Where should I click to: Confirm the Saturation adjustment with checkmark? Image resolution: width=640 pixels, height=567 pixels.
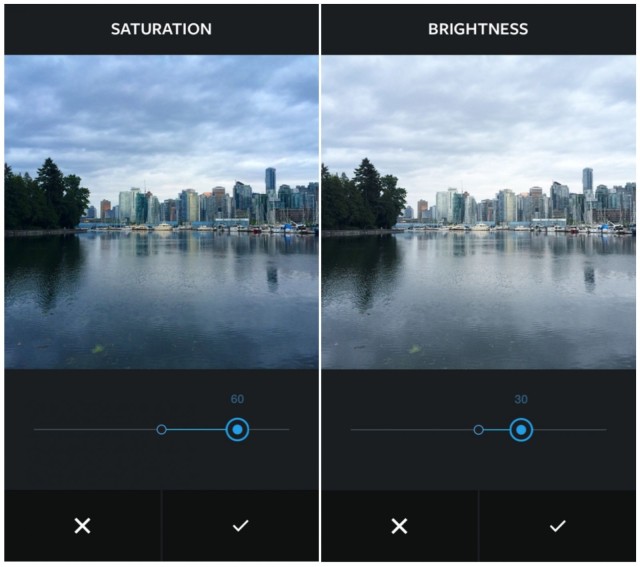pyautogui.click(x=240, y=526)
